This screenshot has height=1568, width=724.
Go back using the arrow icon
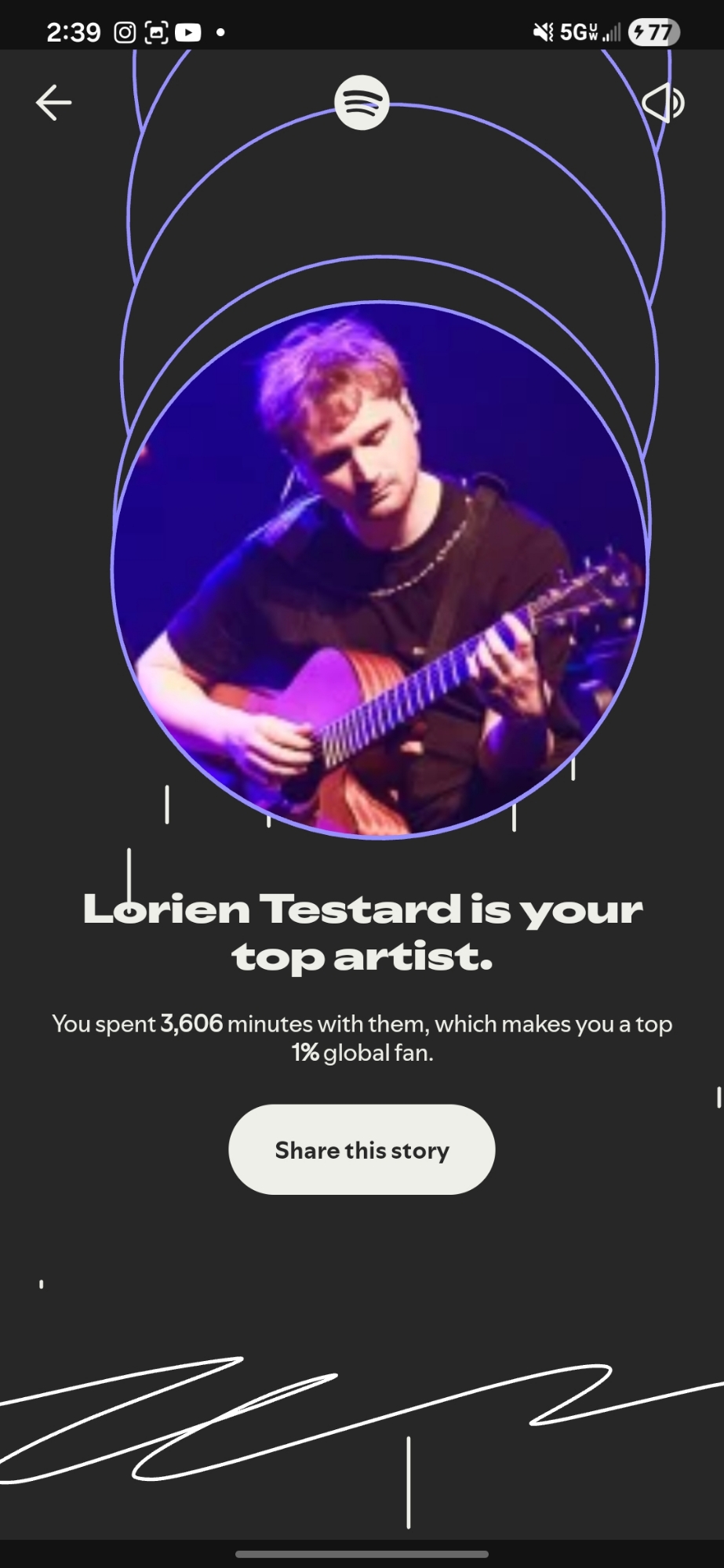click(x=53, y=103)
